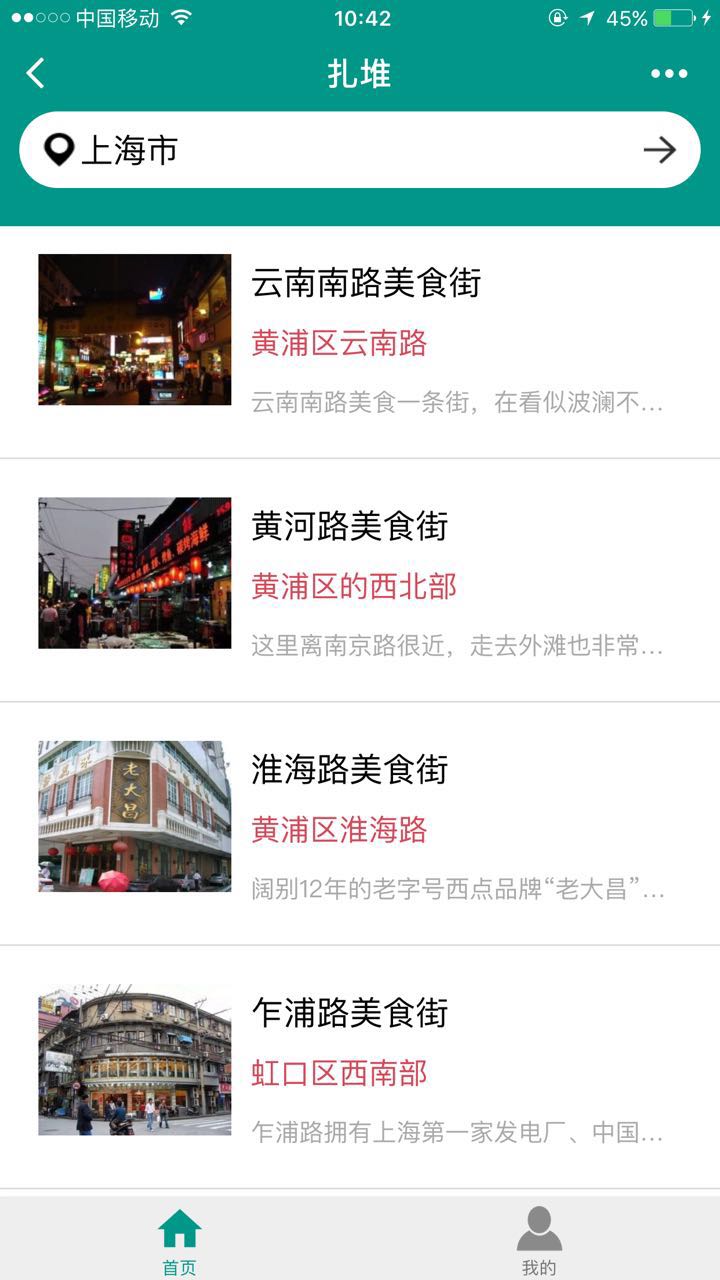Switch to the 我的 tab
The height and width of the screenshot is (1280, 720).
click(x=539, y=1240)
